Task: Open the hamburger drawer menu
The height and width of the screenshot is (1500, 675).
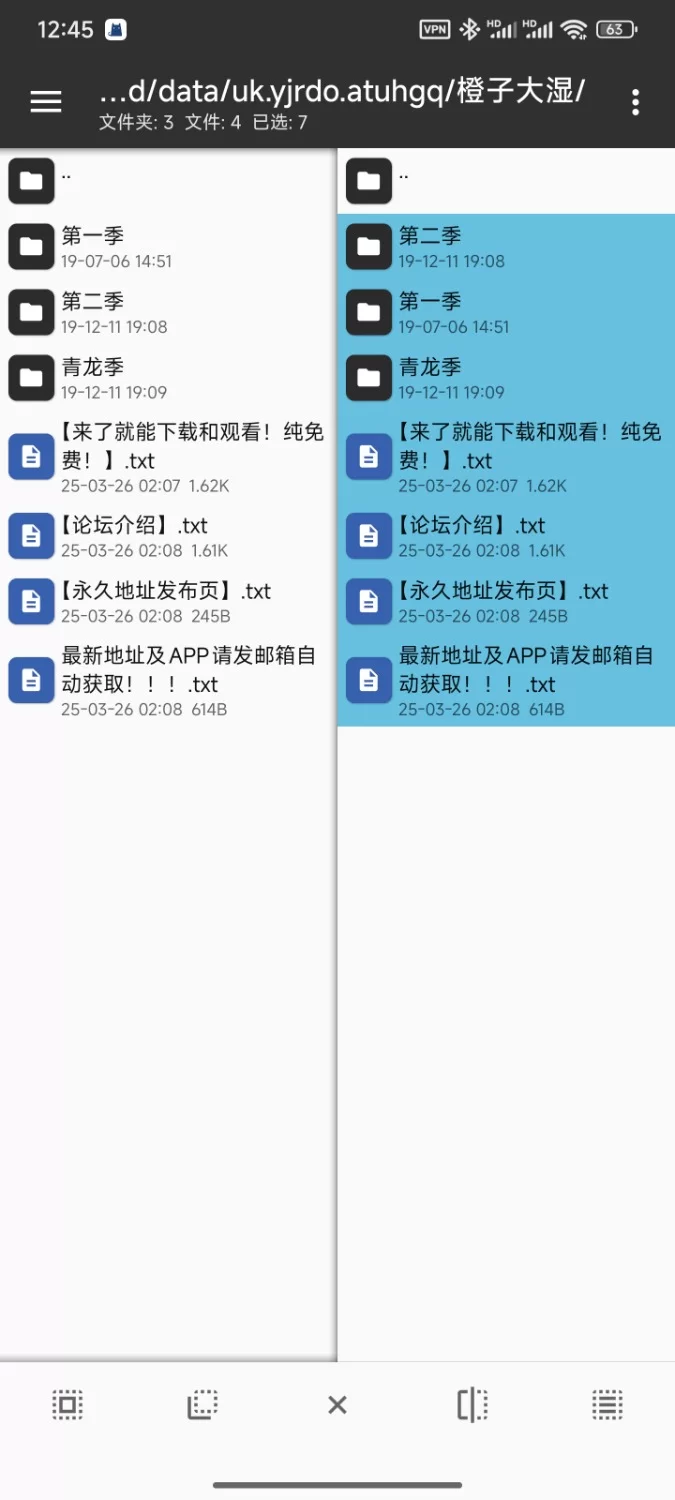Action: point(46,102)
